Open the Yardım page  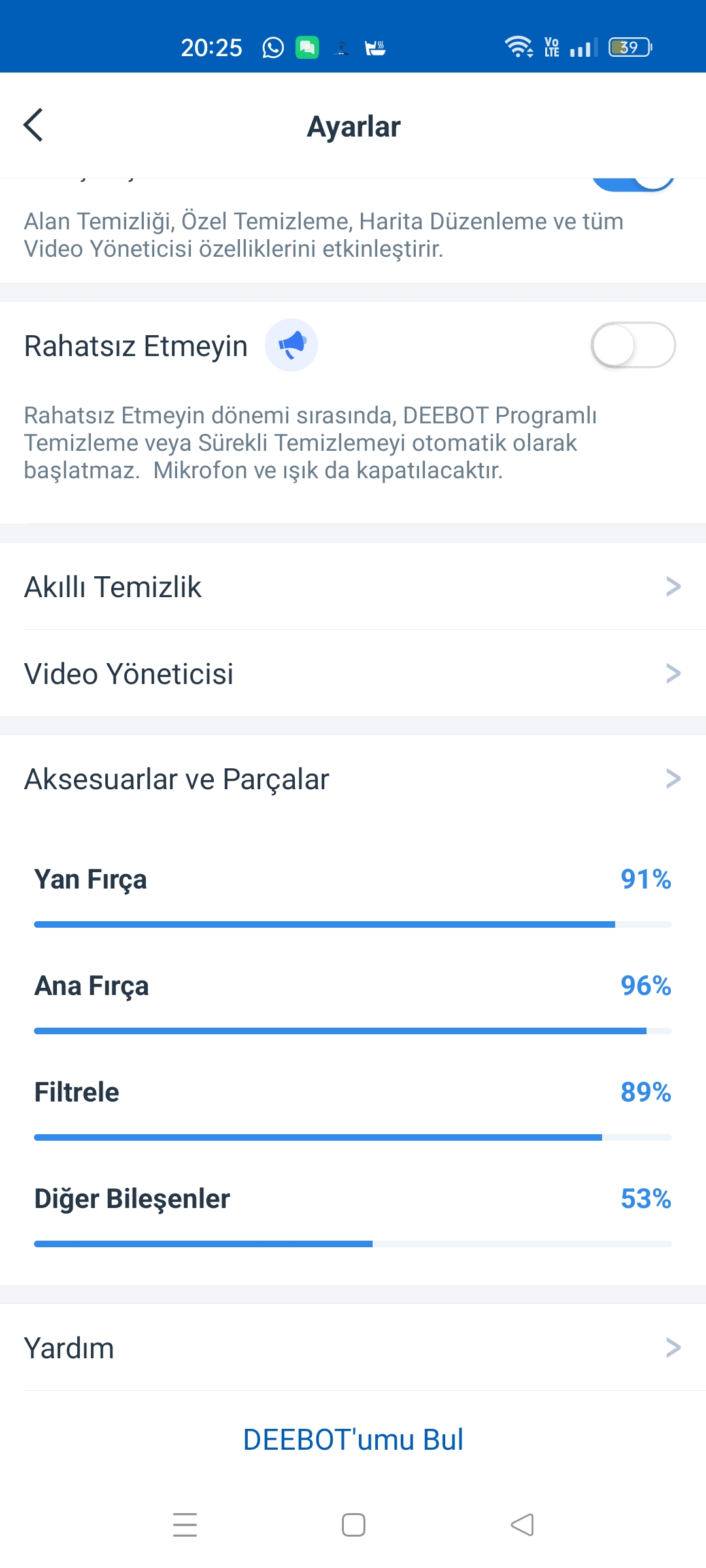(353, 1348)
